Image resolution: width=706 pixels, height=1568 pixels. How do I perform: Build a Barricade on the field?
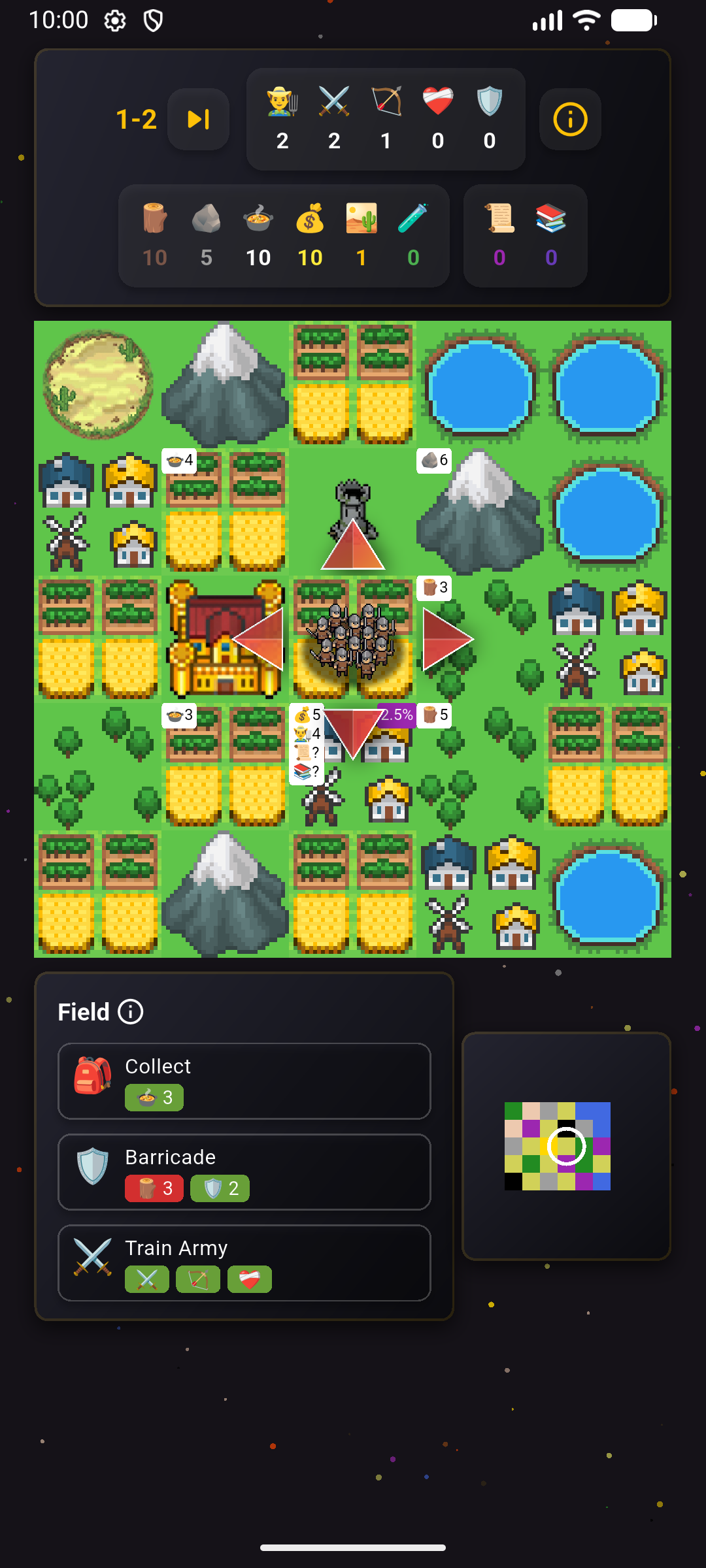[x=244, y=1171]
